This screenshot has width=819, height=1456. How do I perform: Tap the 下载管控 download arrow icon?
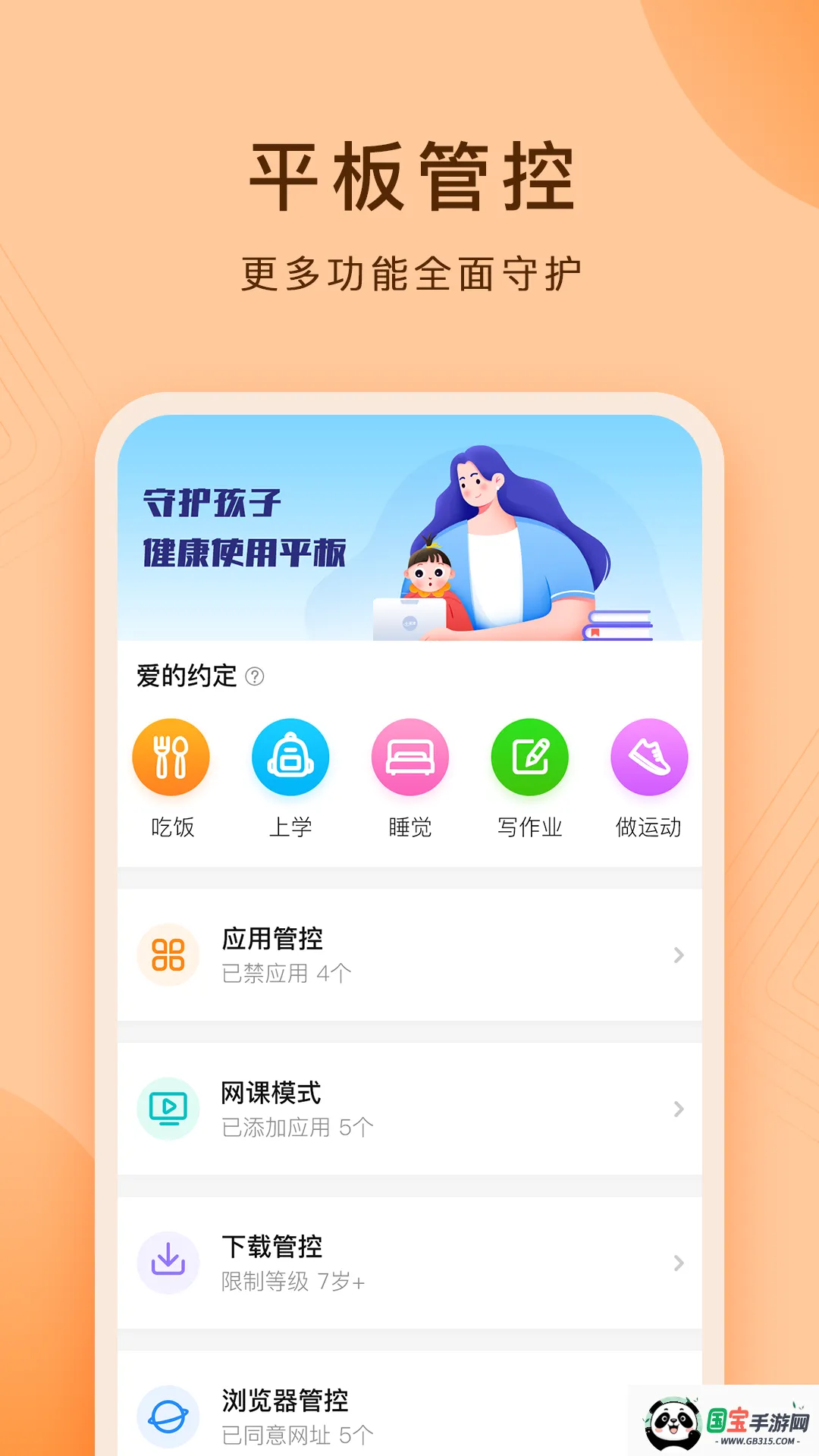[x=168, y=1262]
